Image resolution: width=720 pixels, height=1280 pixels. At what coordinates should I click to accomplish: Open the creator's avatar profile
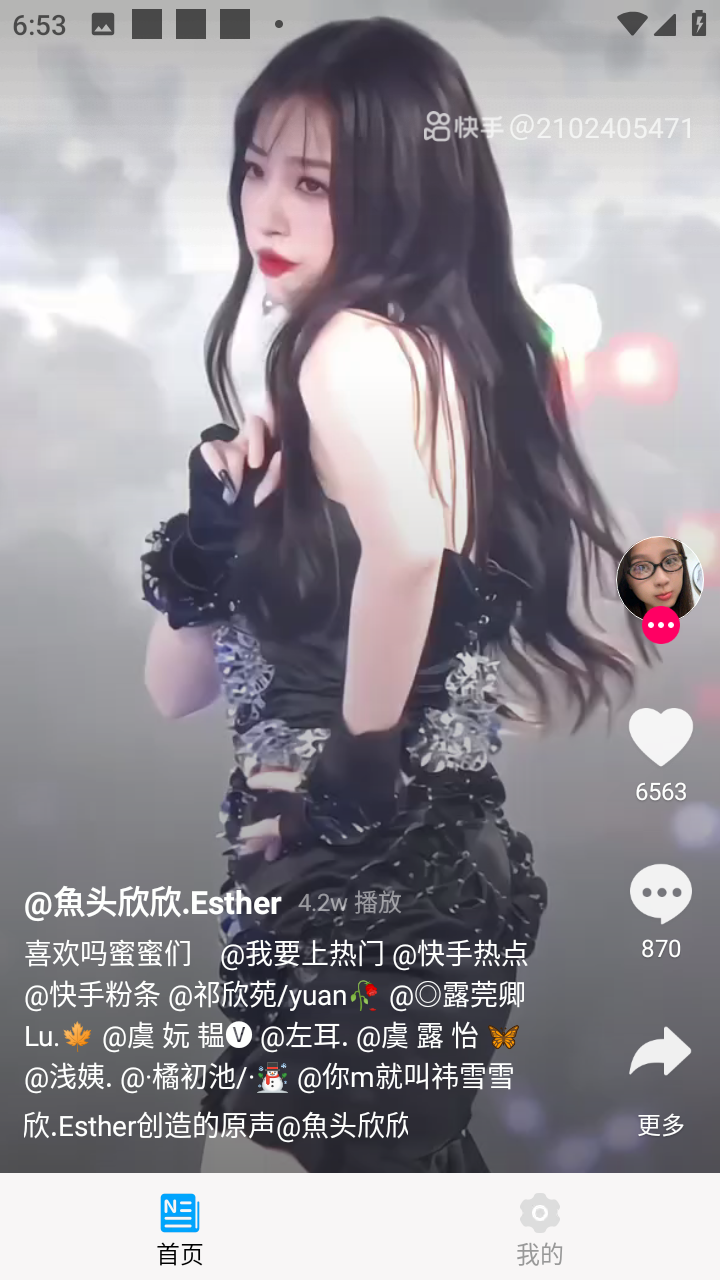click(x=659, y=578)
